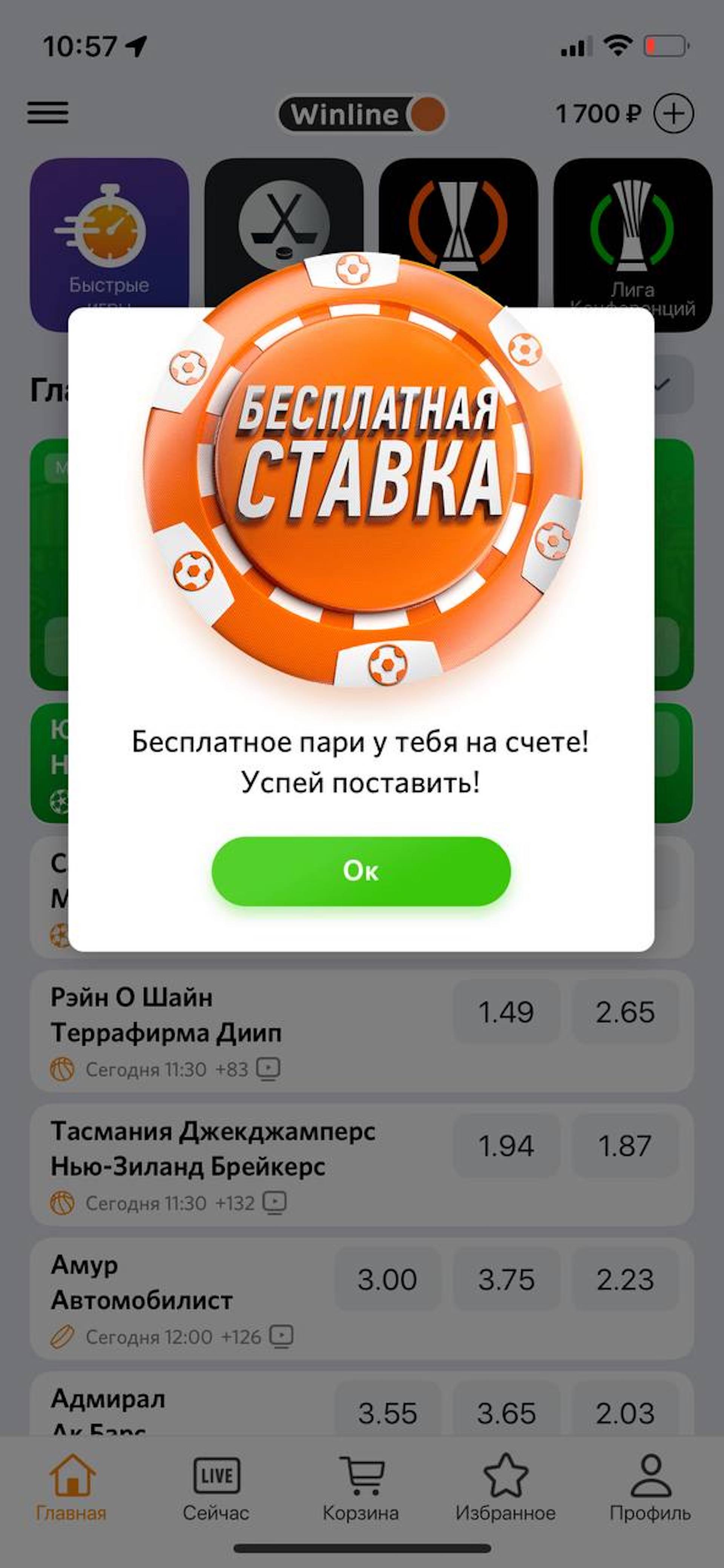Choose odds 2.23 for Автомобилист win
The image size is (724, 1568).
pyautogui.click(x=625, y=1280)
